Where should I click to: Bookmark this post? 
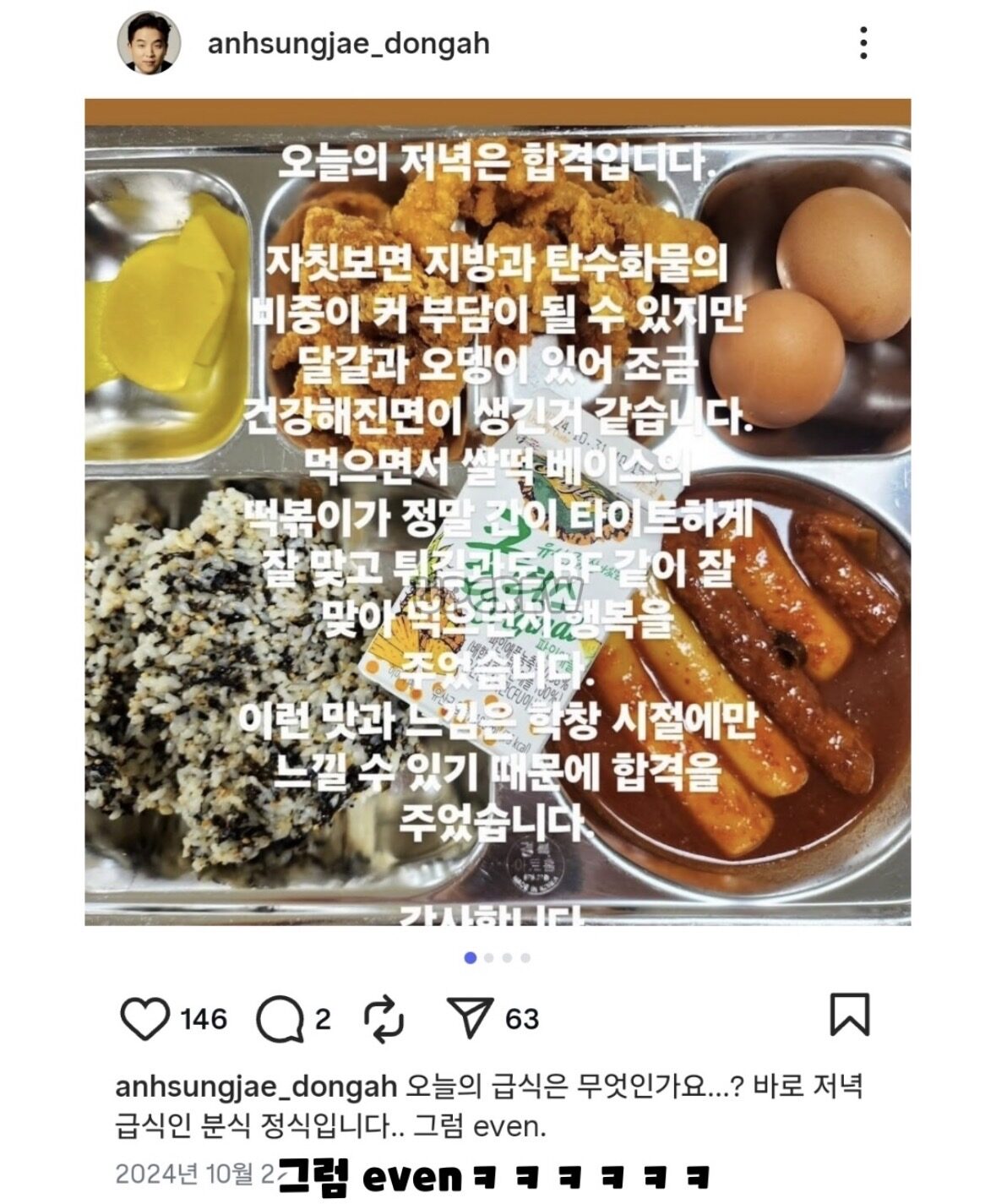(849, 1015)
